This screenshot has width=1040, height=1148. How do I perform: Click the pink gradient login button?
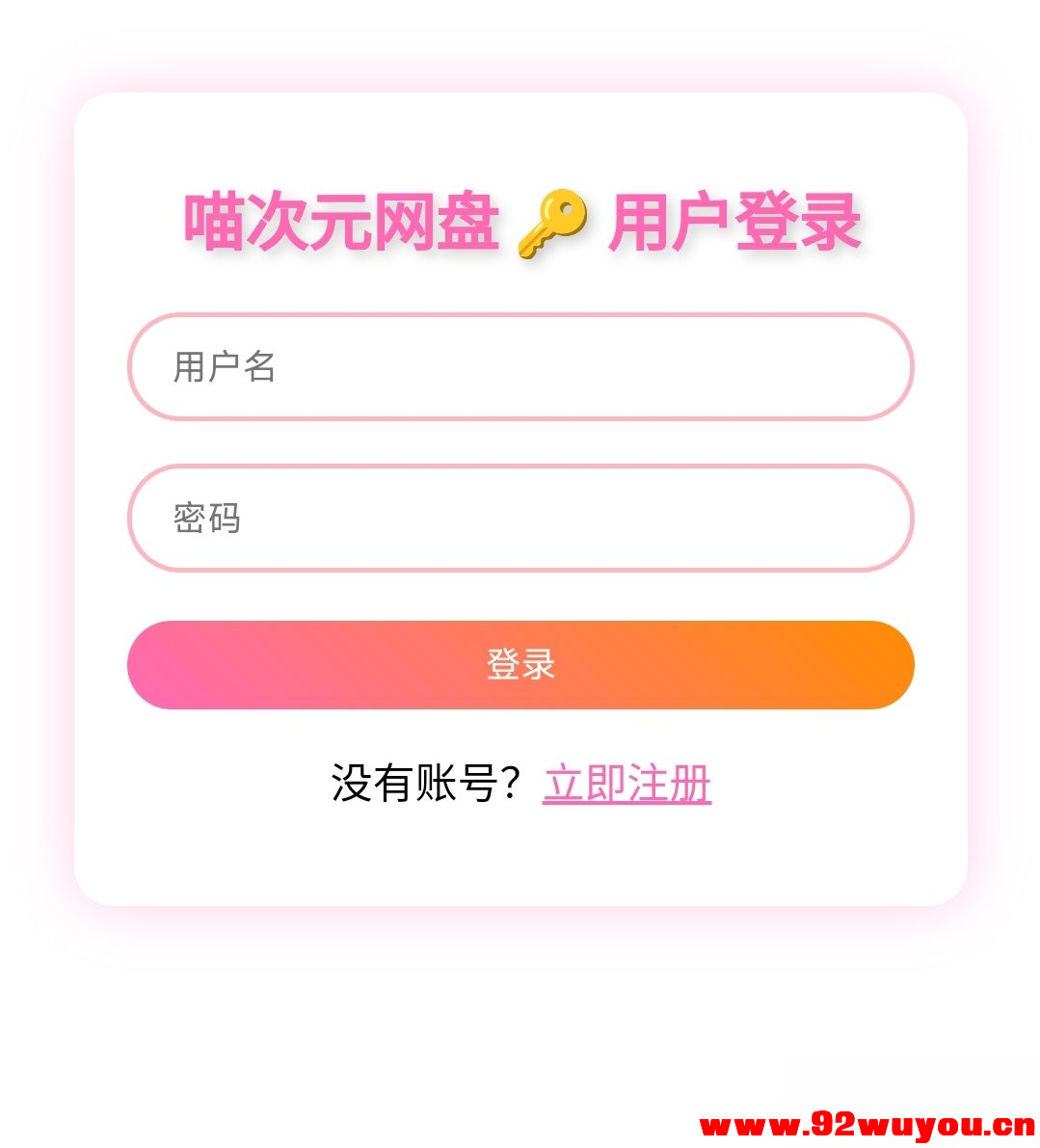click(x=520, y=664)
